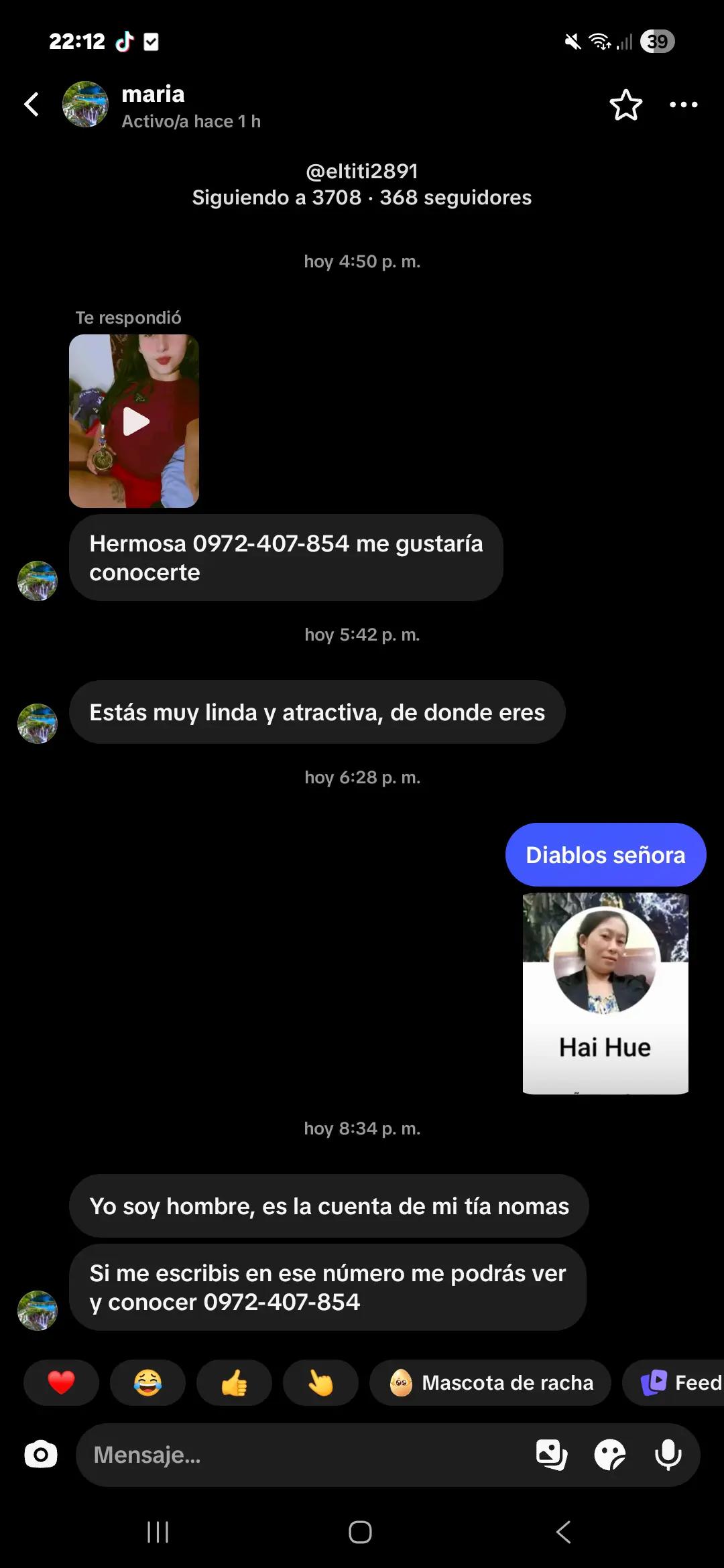
Task: Open maria's profile picture in the header
Action: click(85, 105)
